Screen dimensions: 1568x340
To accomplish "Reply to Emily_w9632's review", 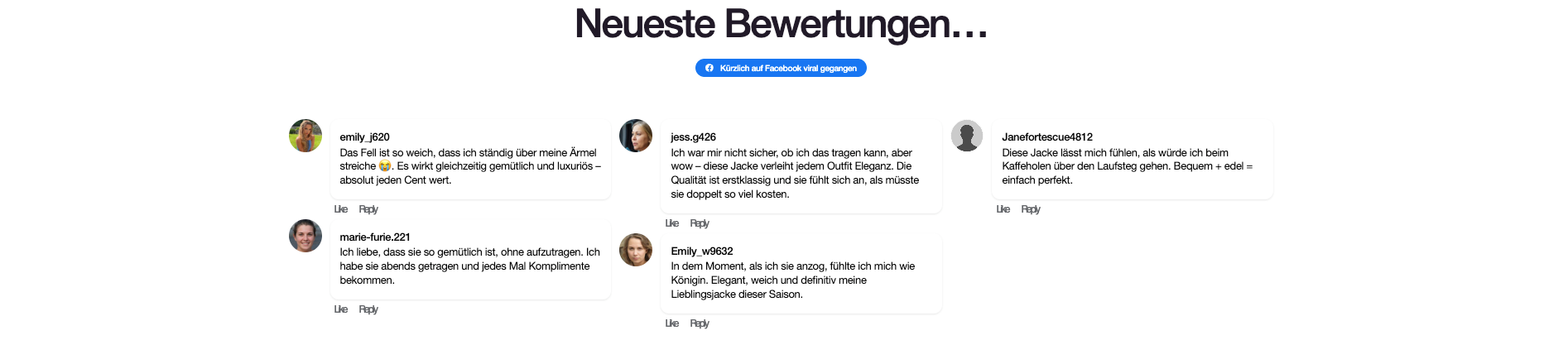I will click(x=700, y=323).
